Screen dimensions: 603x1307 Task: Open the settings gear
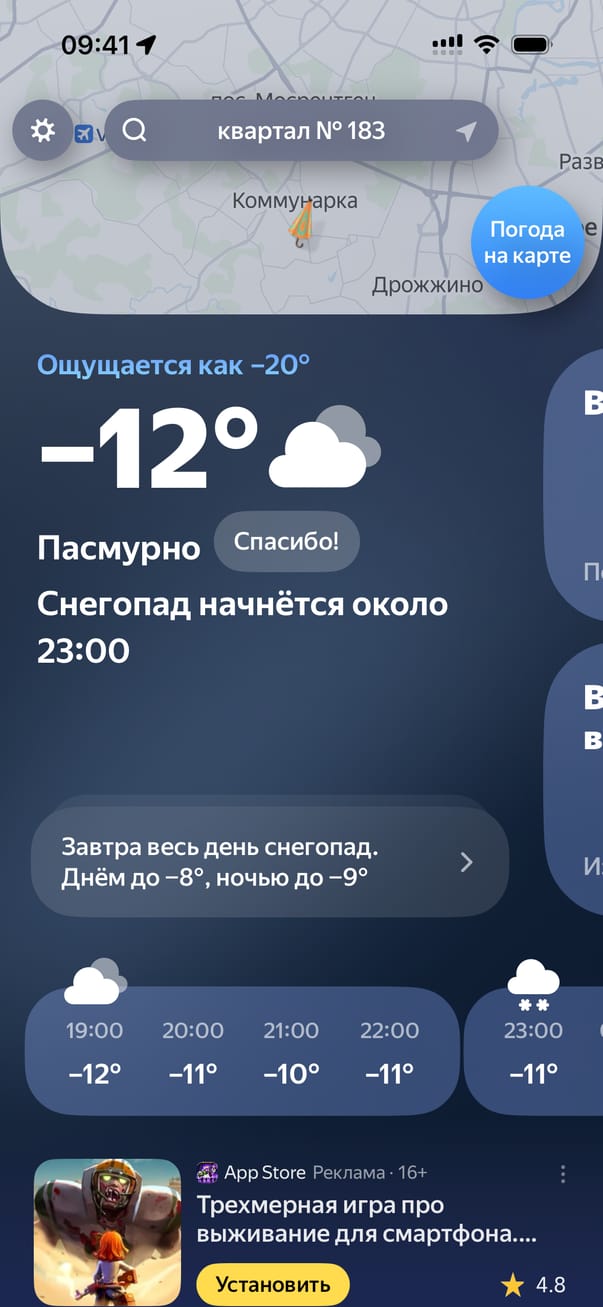[x=42, y=131]
